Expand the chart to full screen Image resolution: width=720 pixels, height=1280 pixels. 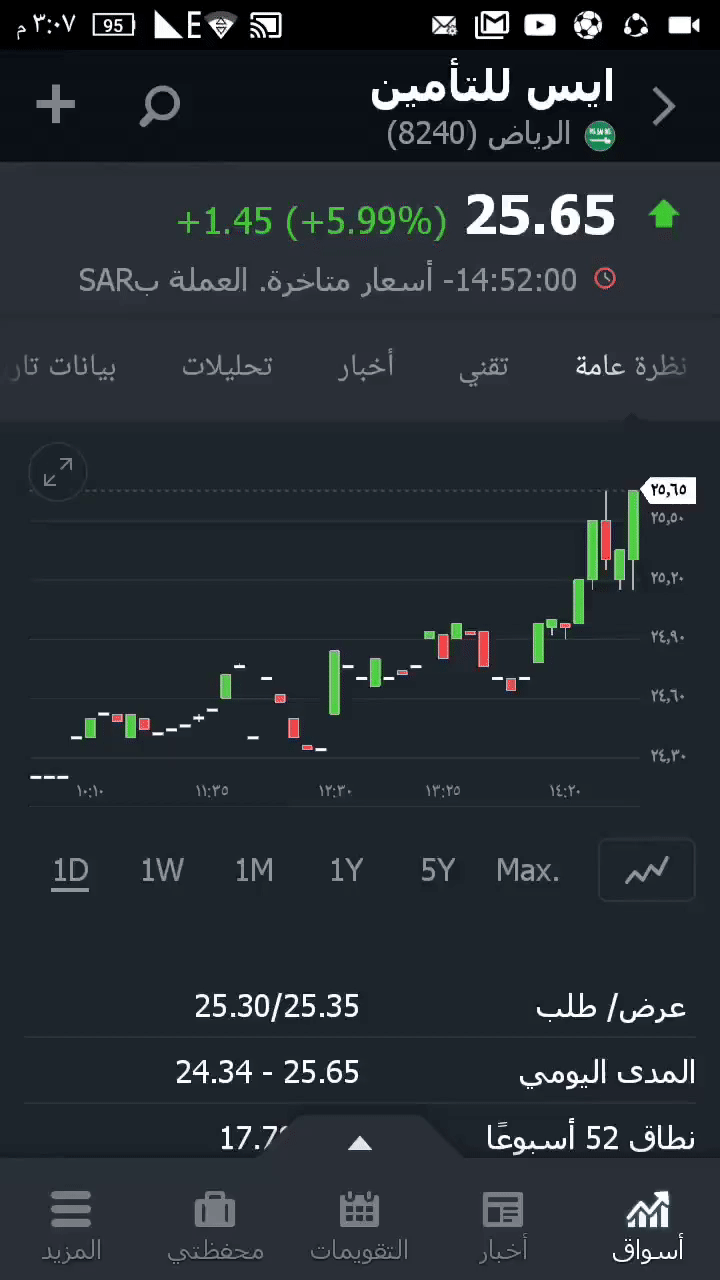(x=58, y=472)
